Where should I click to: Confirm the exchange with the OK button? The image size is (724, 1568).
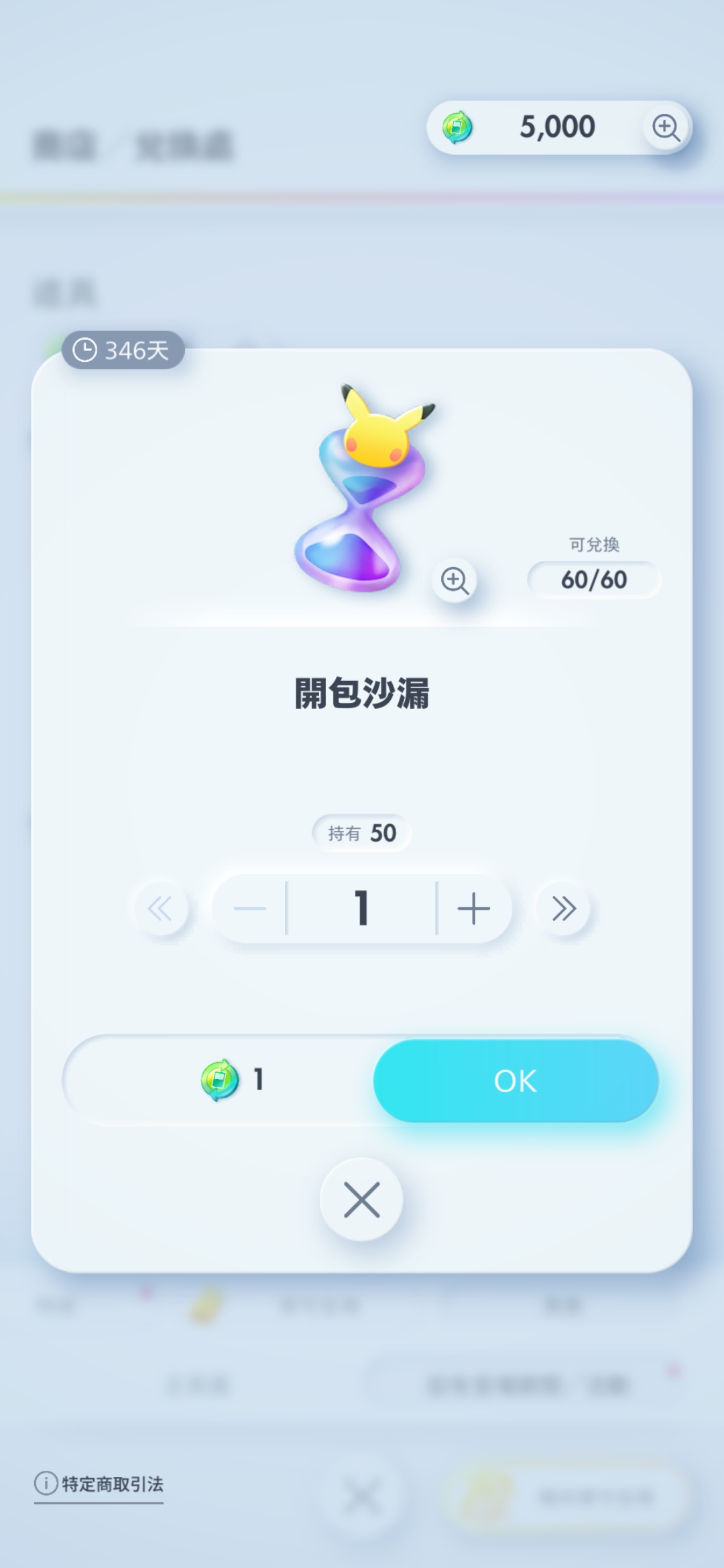tap(516, 1080)
